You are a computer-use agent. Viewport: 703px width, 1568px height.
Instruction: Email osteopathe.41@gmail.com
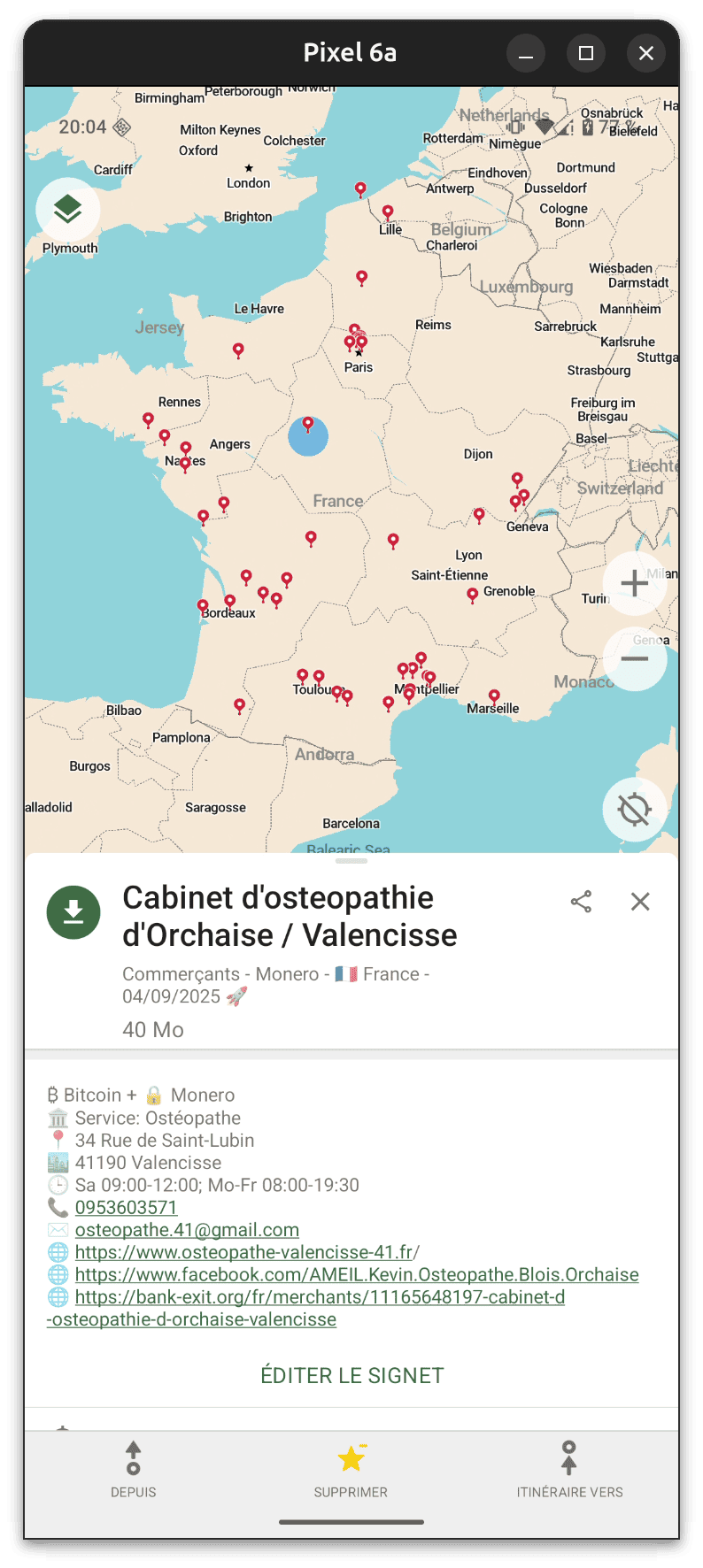tap(187, 1230)
